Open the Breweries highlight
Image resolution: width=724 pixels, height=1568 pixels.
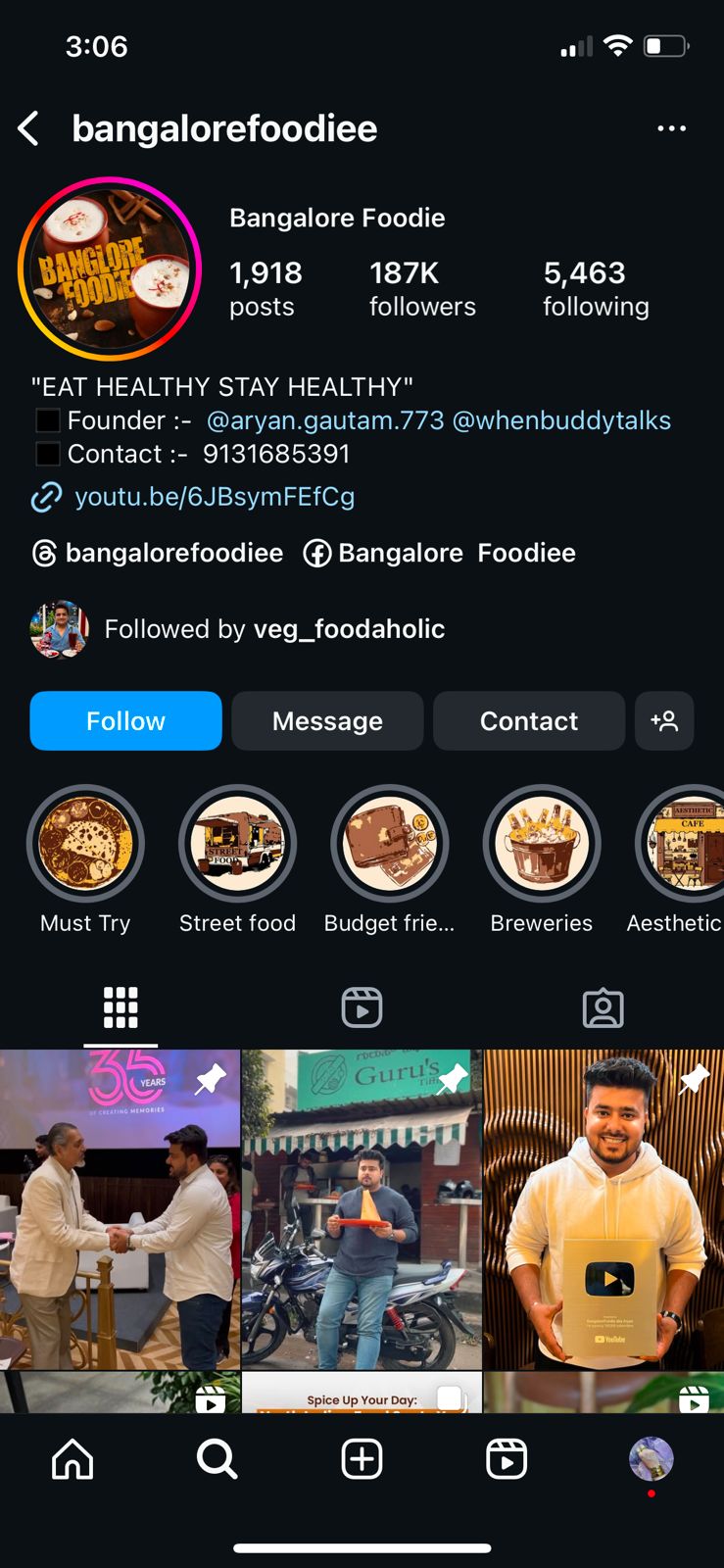tap(541, 845)
